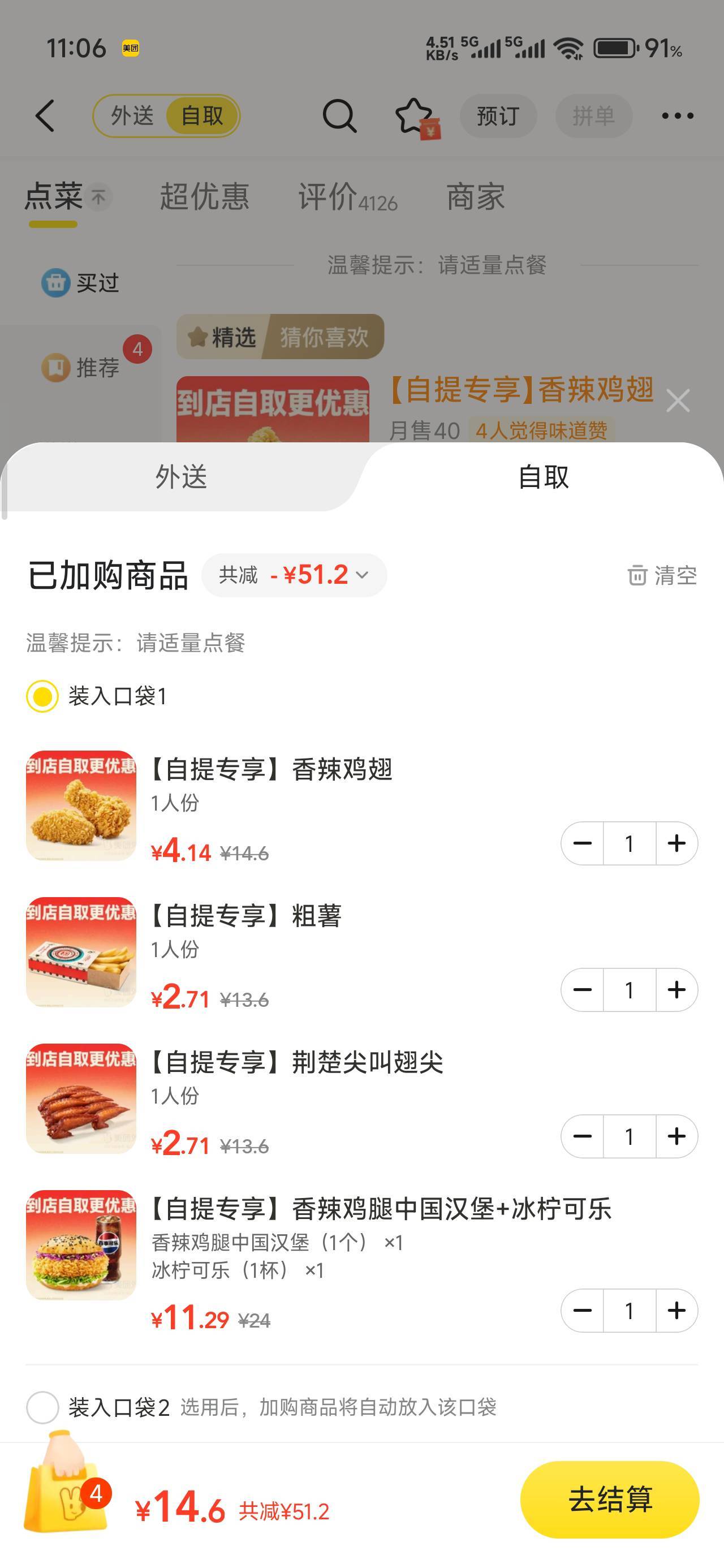724x1568 pixels.
Task: Select 装入口袋2 radio button
Action: (x=42, y=1407)
